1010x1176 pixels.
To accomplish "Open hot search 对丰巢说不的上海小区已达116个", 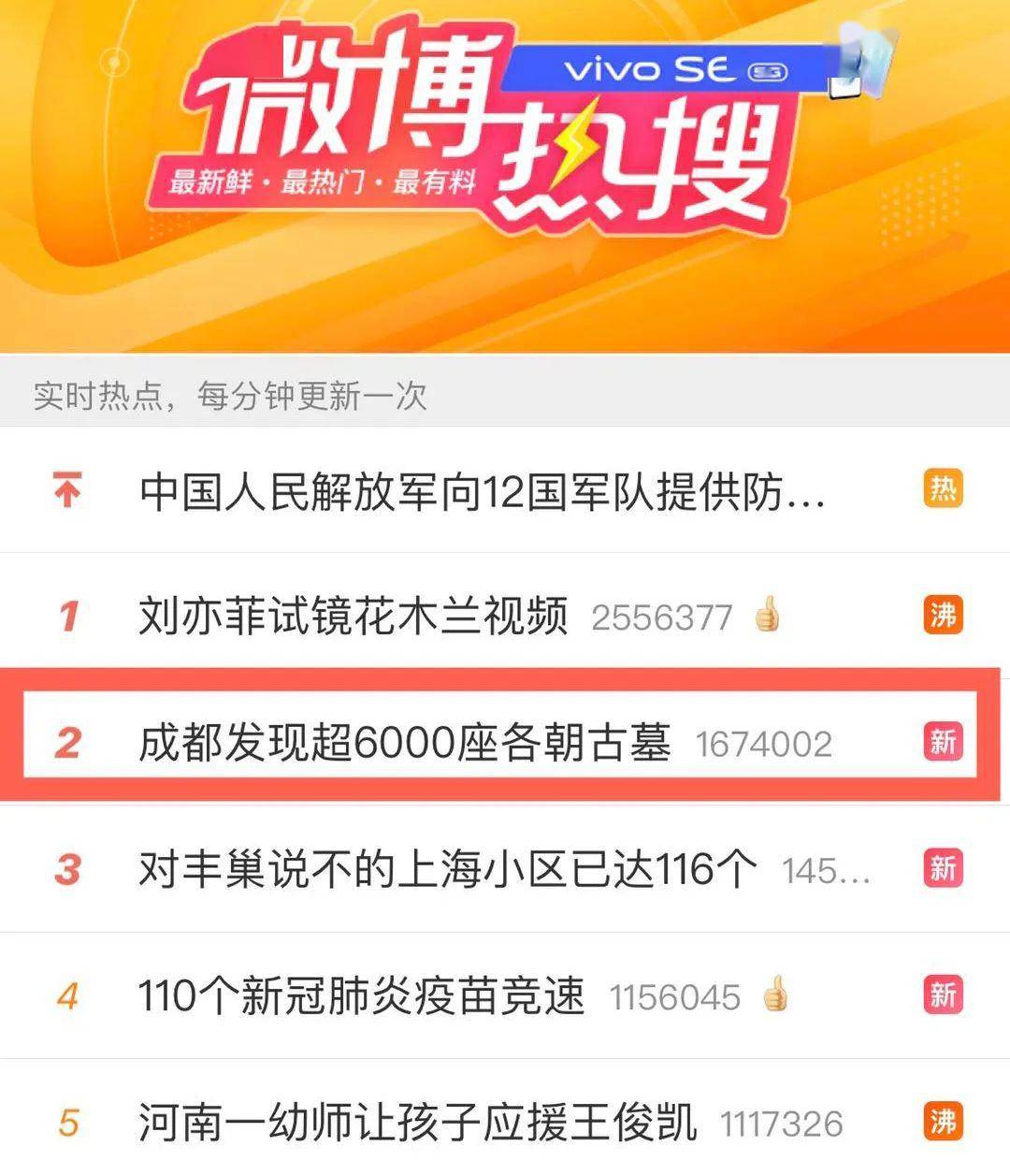I will [x=447, y=869].
